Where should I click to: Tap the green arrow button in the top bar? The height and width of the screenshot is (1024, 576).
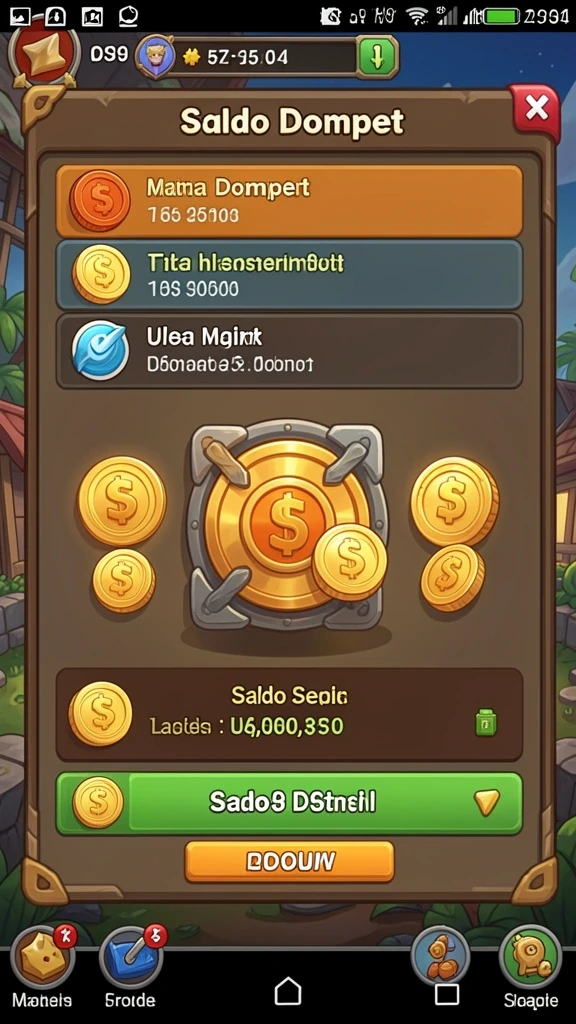[377, 57]
